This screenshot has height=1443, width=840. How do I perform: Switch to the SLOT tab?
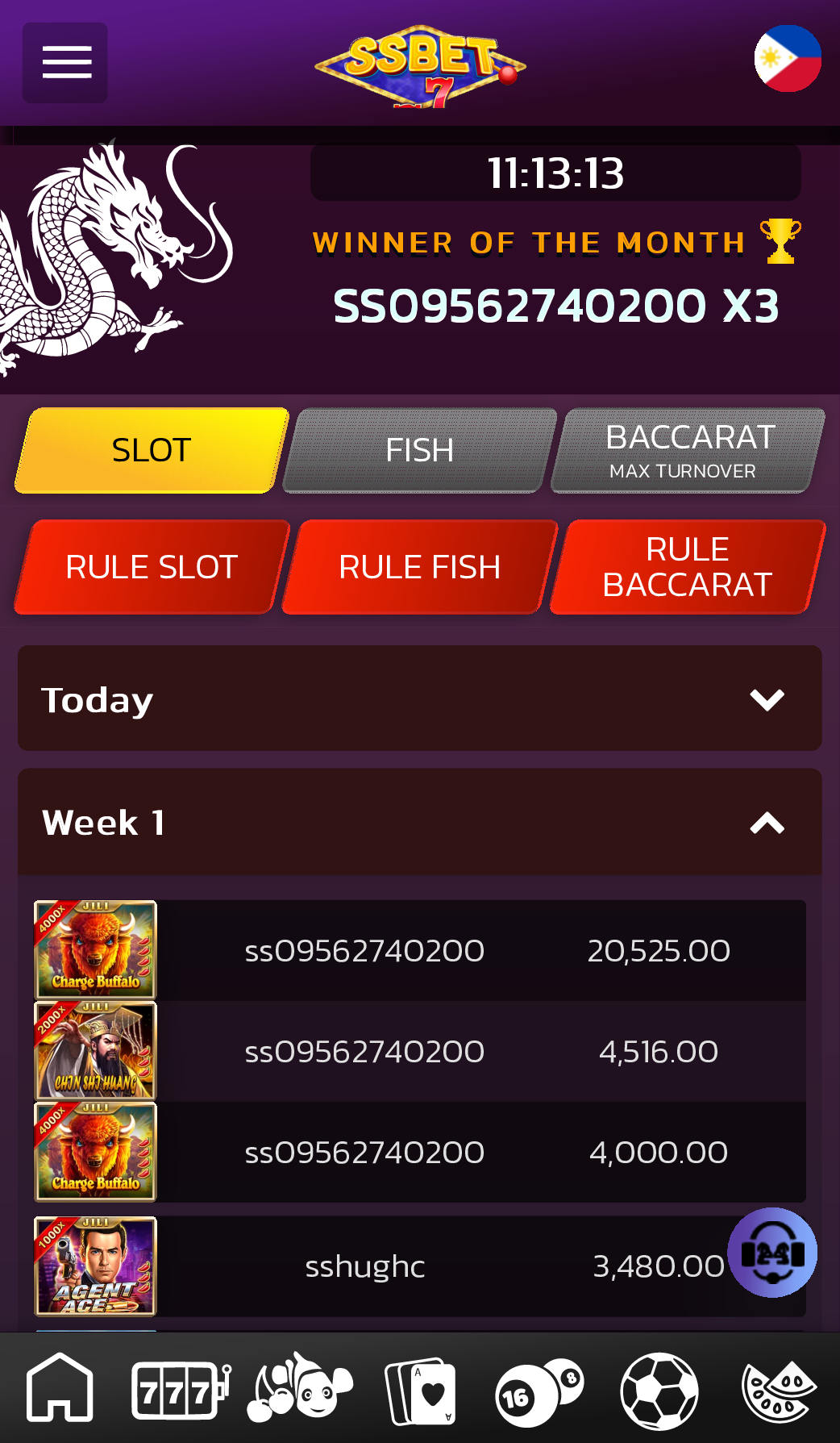pyautogui.click(x=152, y=450)
